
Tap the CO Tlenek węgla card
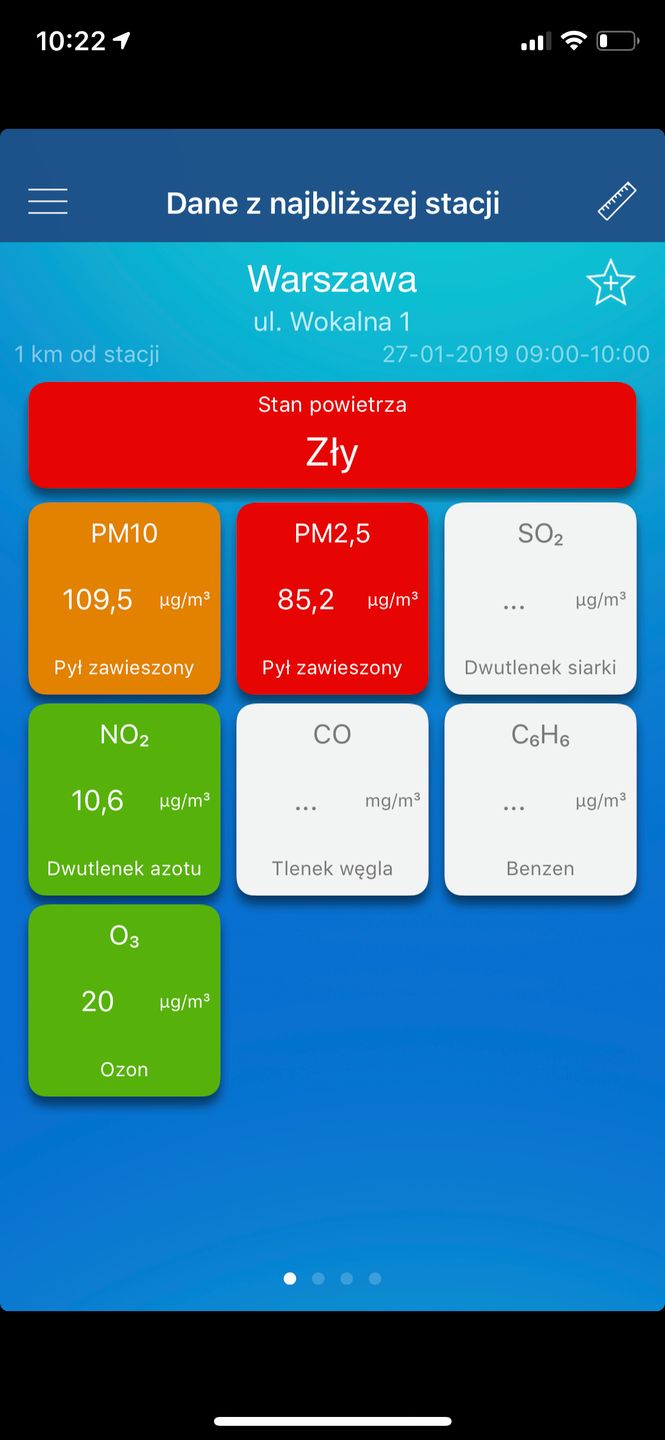coord(332,799)
